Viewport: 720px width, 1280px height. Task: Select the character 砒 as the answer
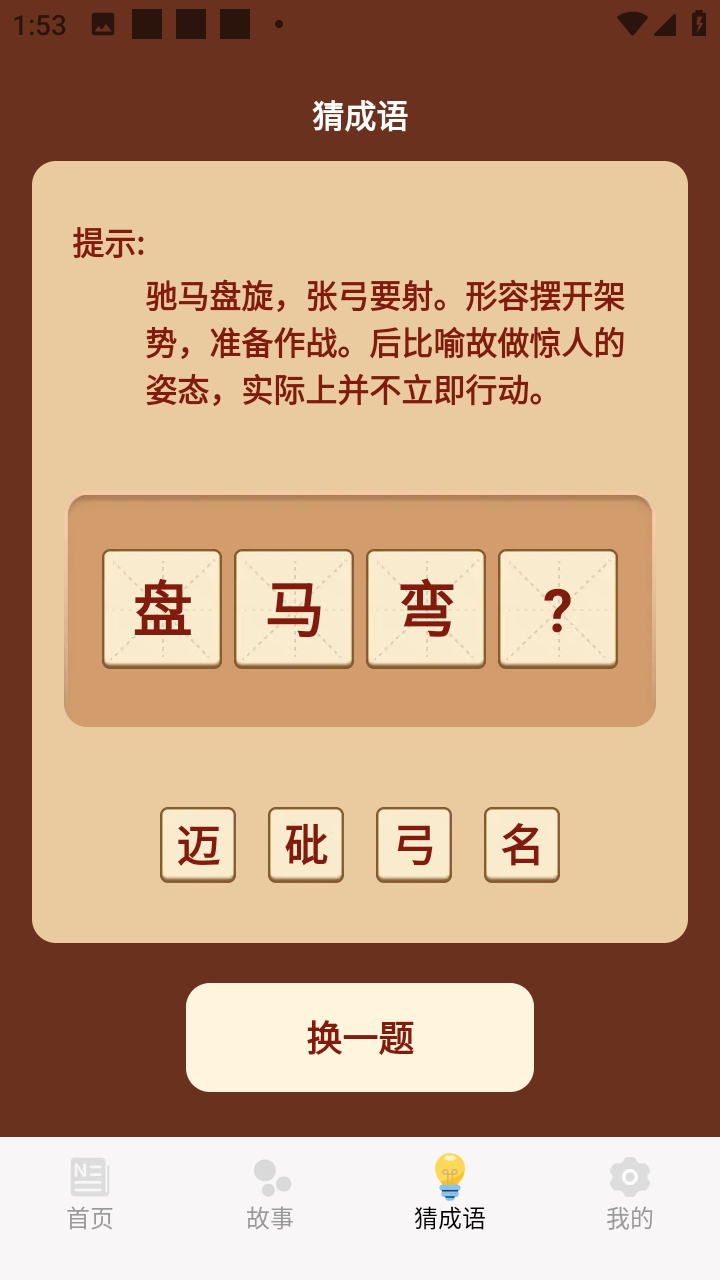(306, 845)
